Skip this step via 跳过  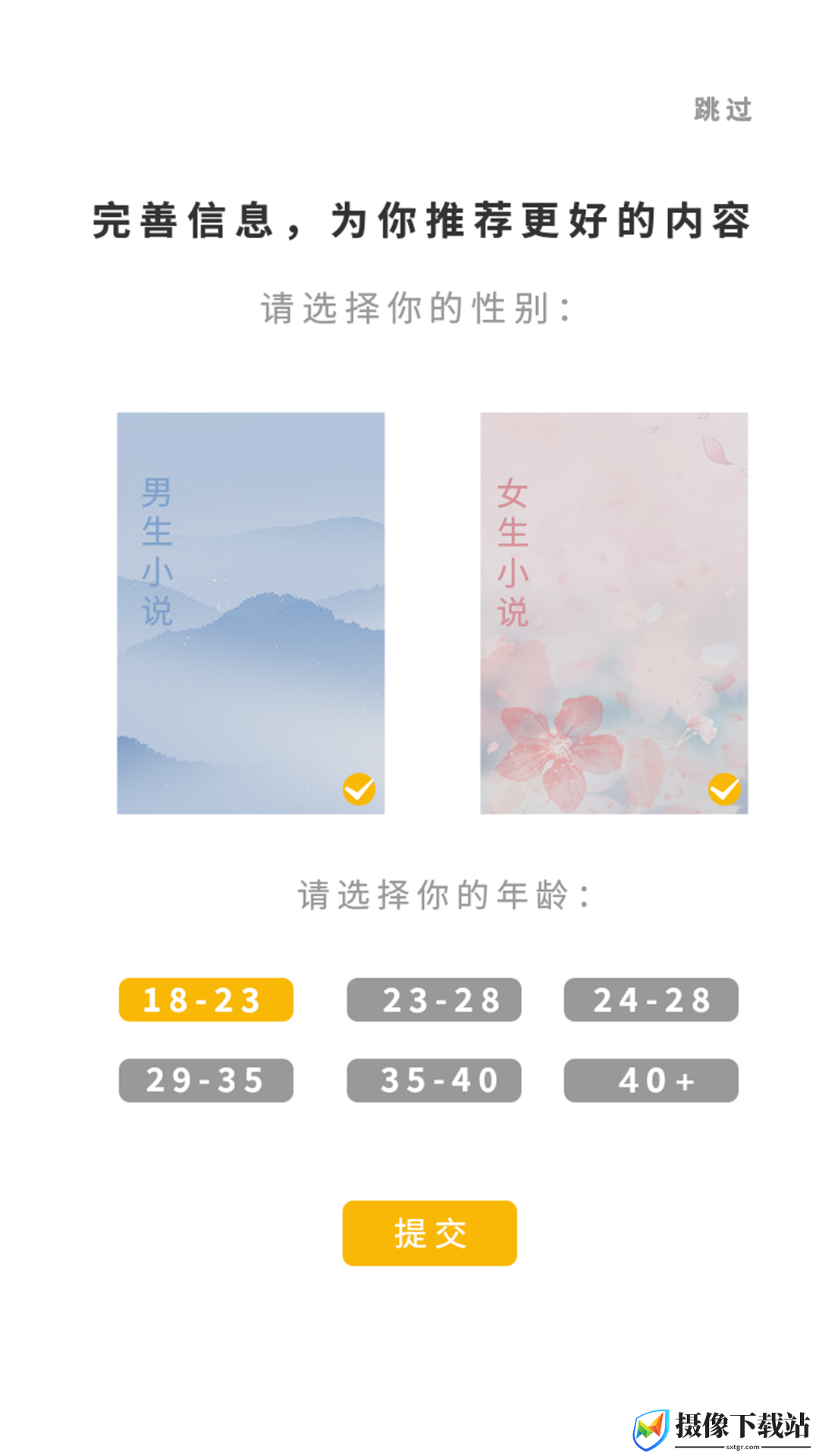pos(723,110)
